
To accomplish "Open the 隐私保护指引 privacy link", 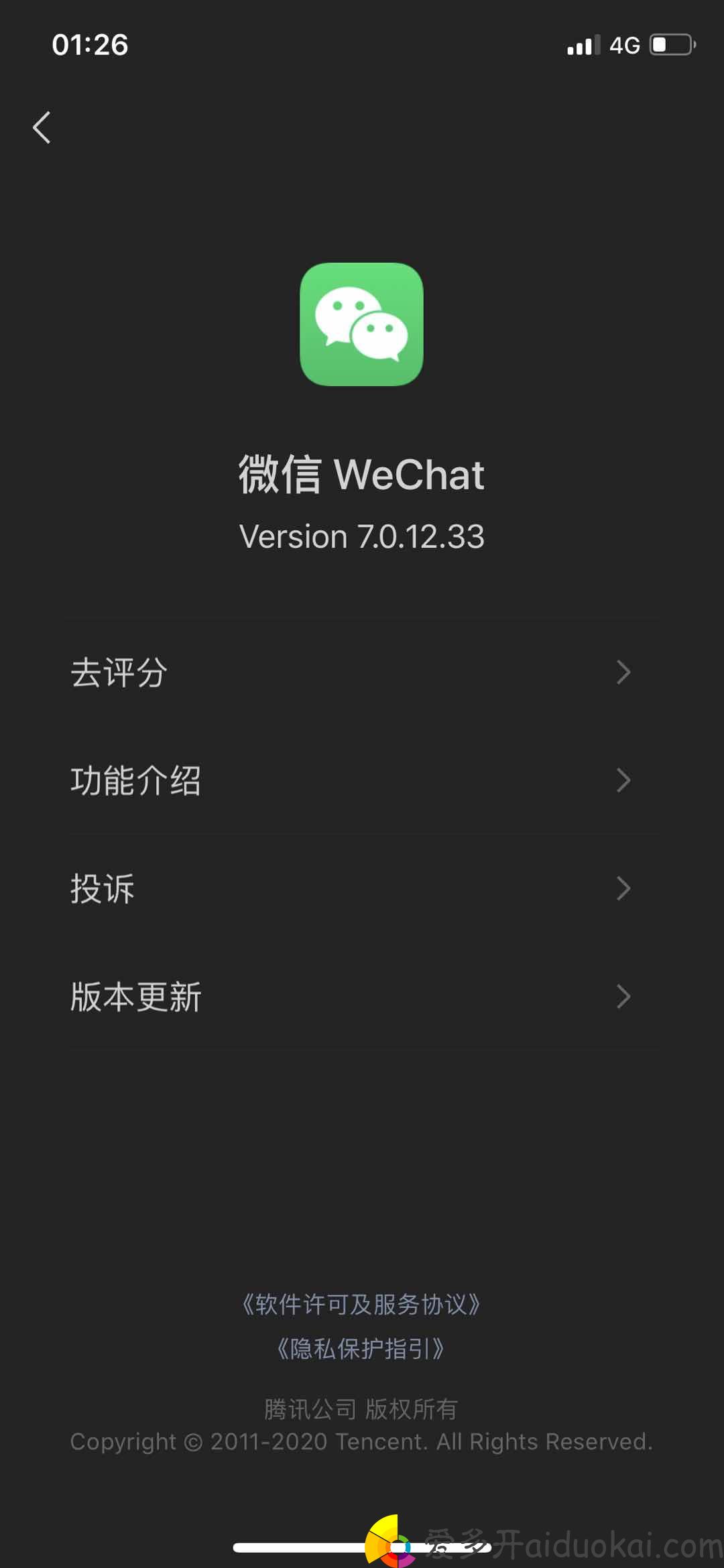I will [361, 1349].
